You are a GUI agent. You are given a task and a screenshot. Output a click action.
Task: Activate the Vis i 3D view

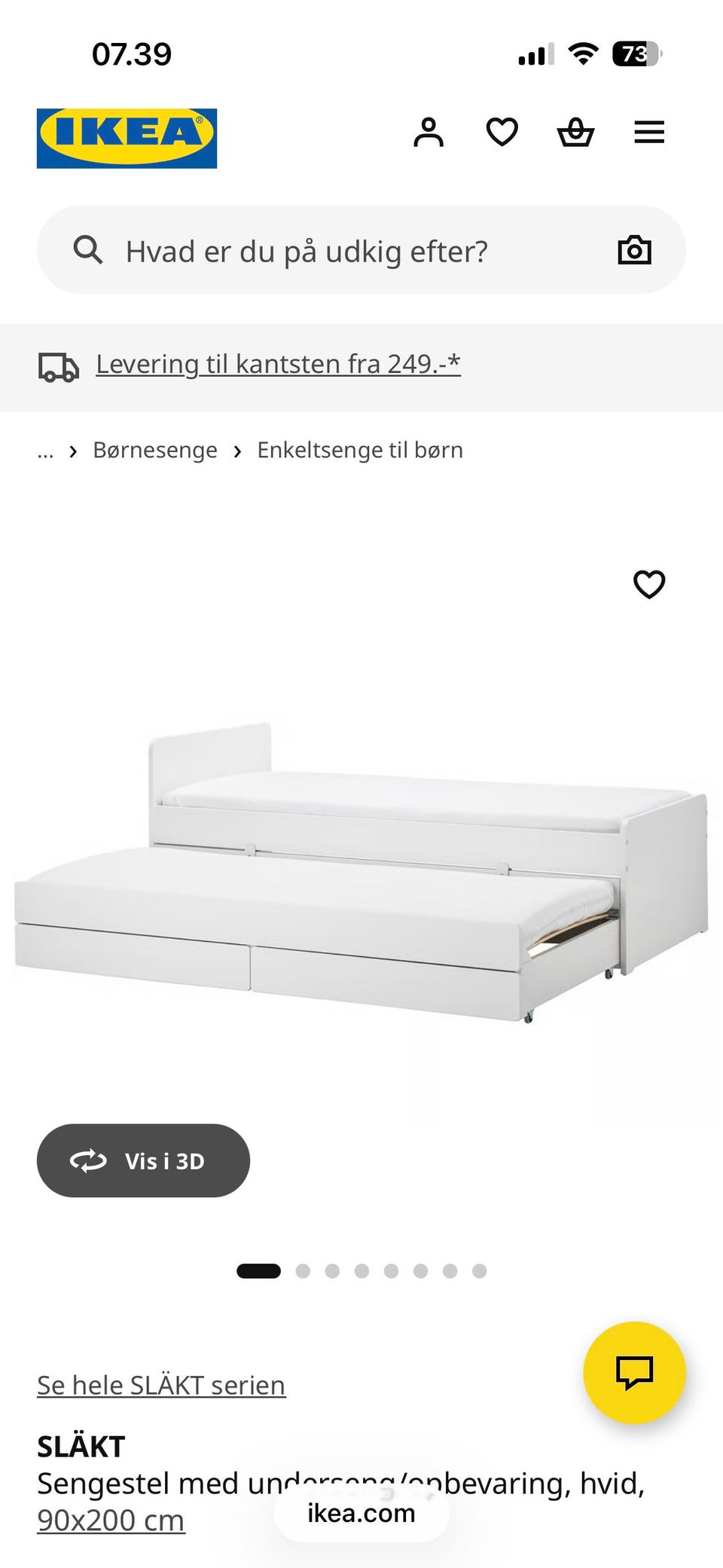click(x=143, y=1160)
